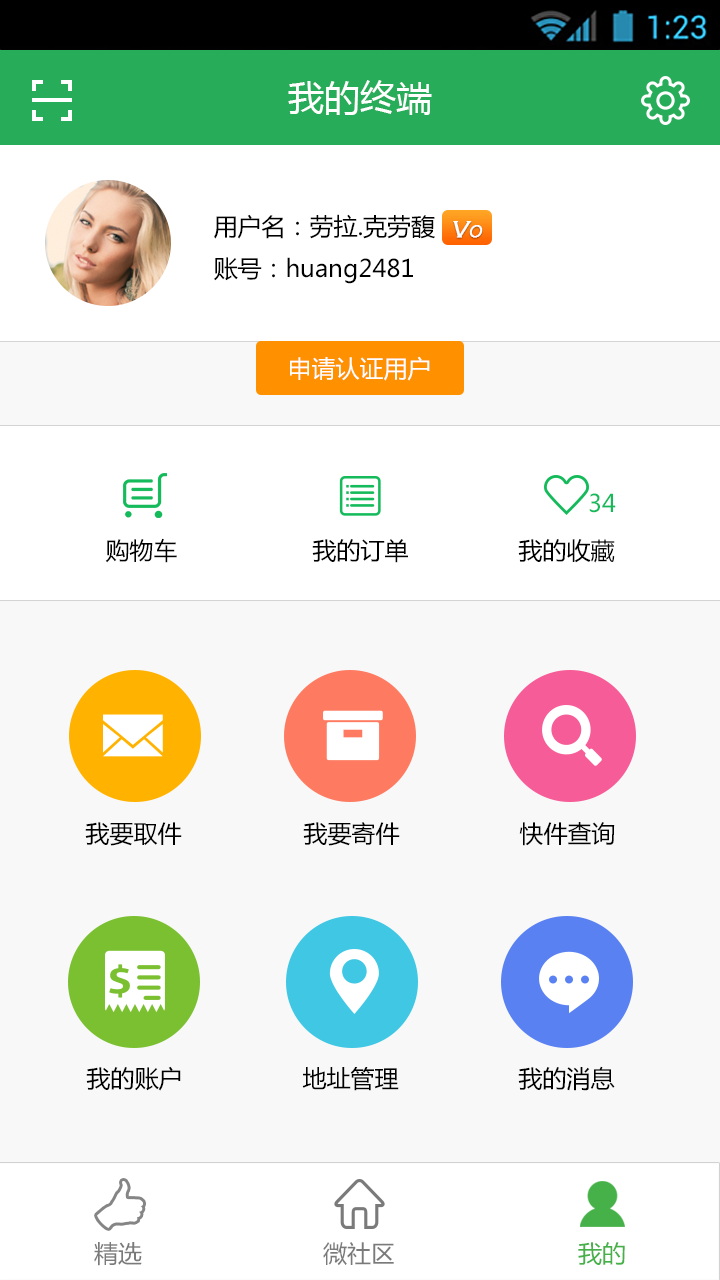Select 我要寄件 shipping box icon

click(350, 735)
